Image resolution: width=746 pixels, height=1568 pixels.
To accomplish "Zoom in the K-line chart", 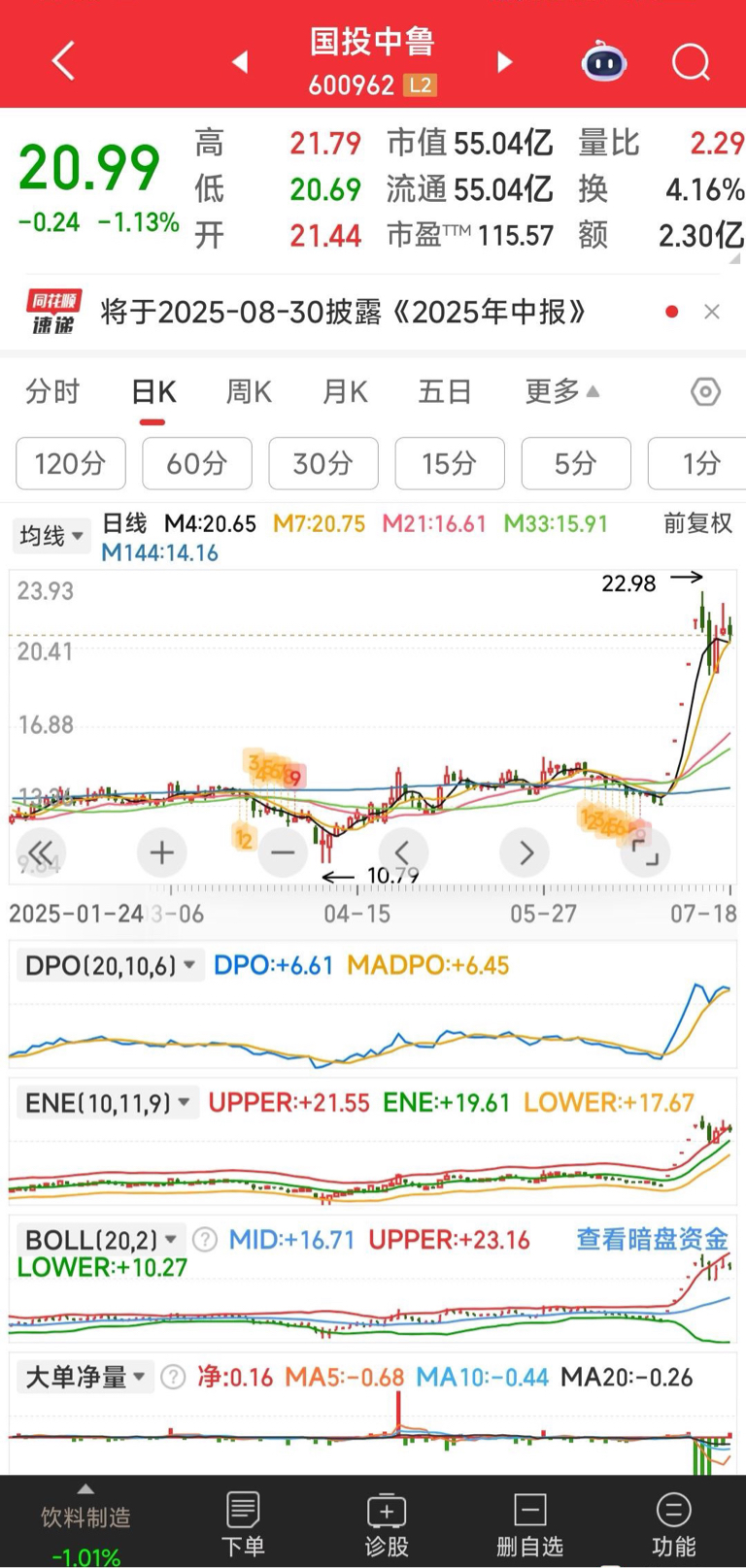I will pyautogui.click(x=162, y=853).
